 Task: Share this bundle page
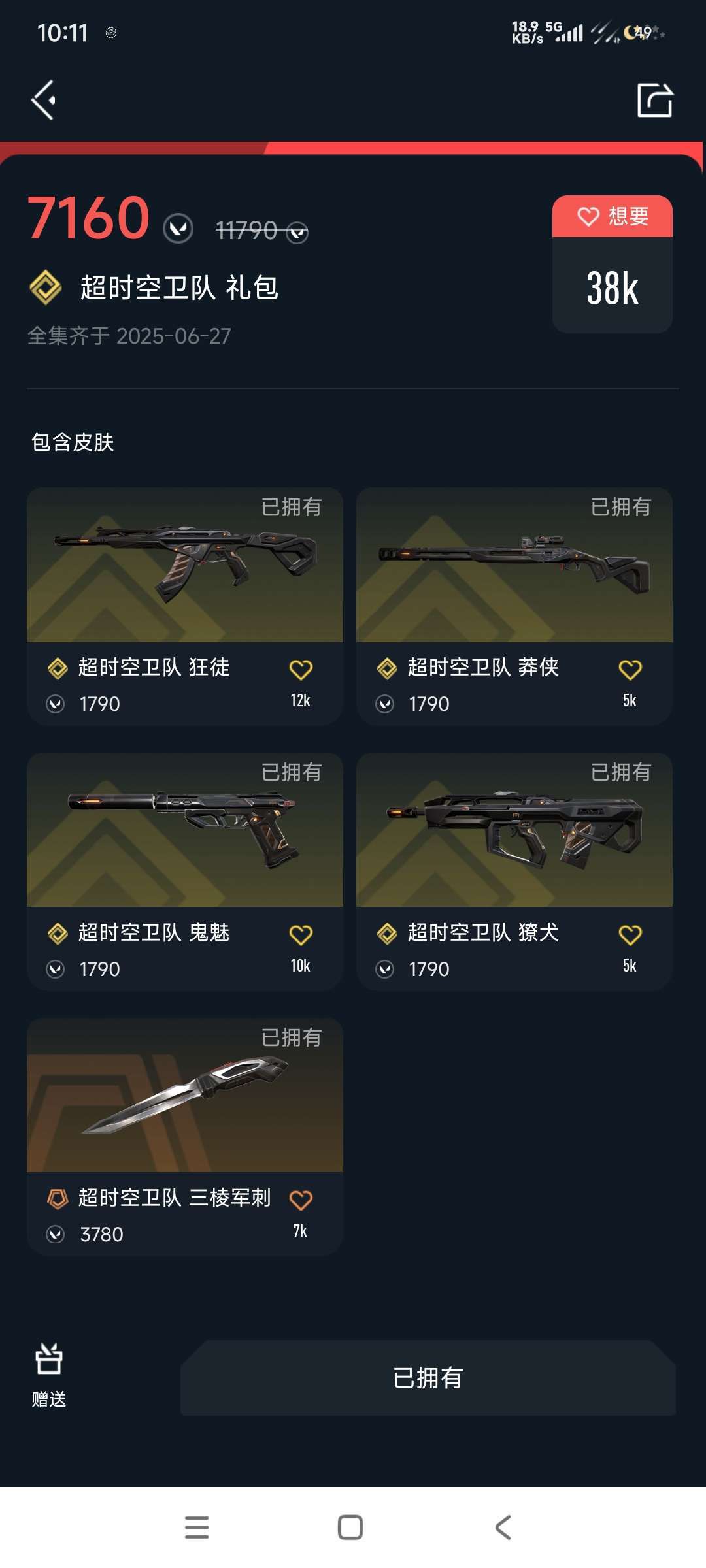point(655,100)
